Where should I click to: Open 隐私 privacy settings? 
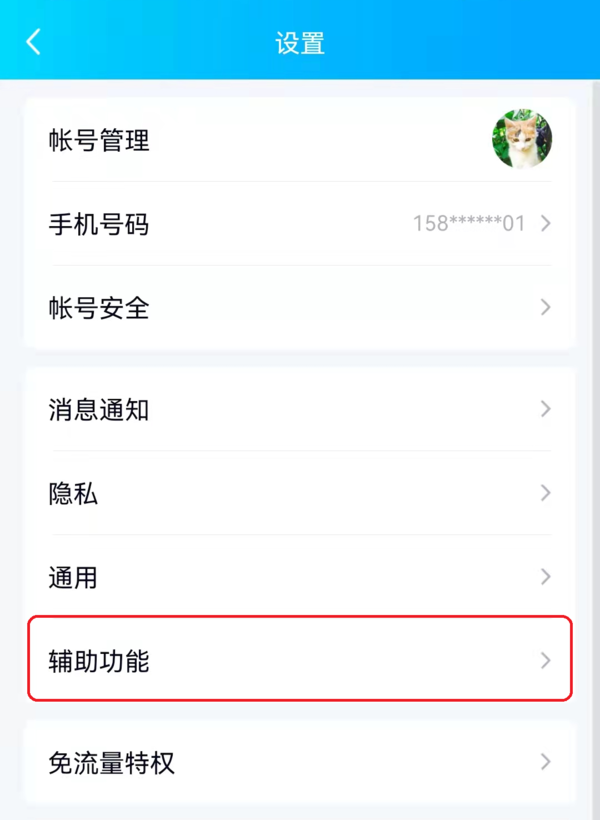tap(300, 493)
